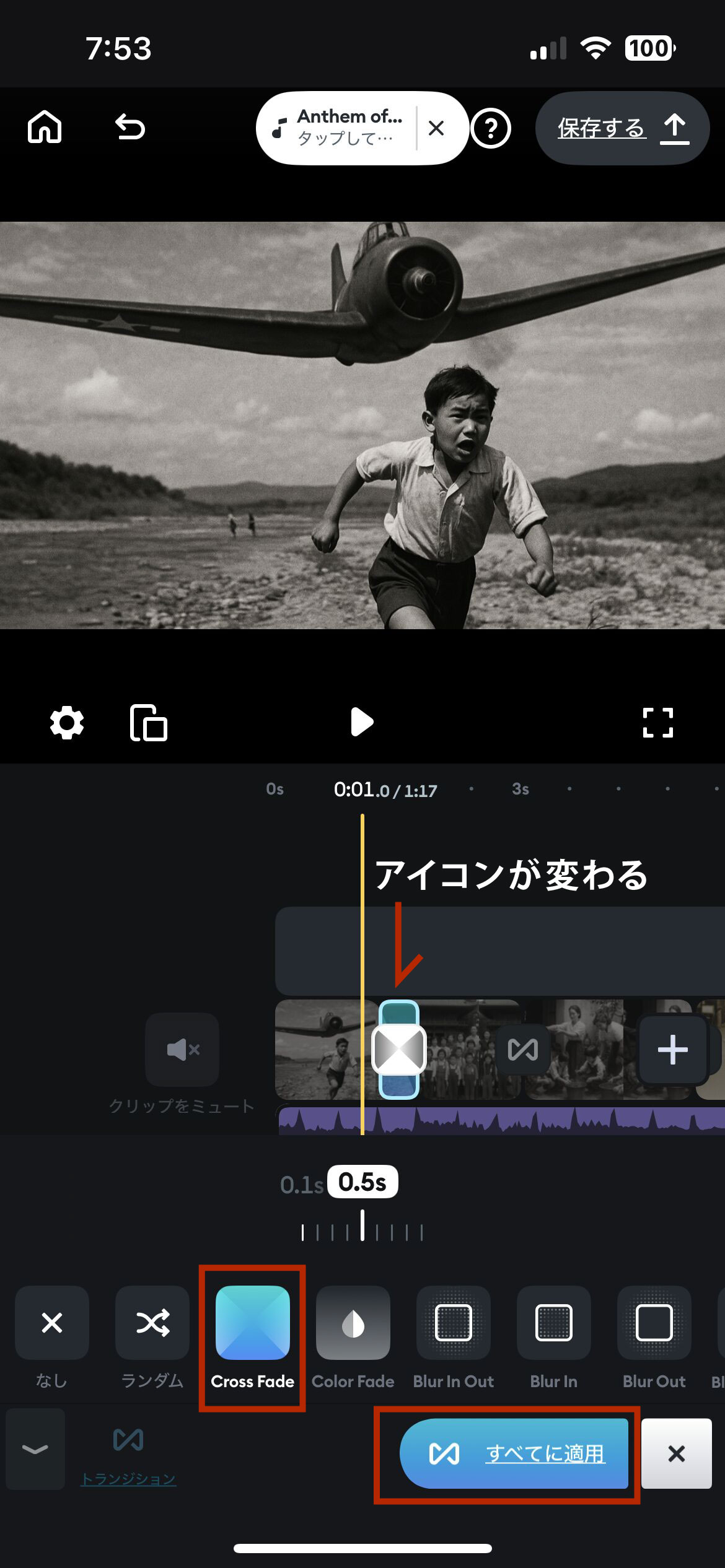This screenshot has width=725, height=1568.
Task: Apply the Color Fade transition
Action: (353, 1323)
